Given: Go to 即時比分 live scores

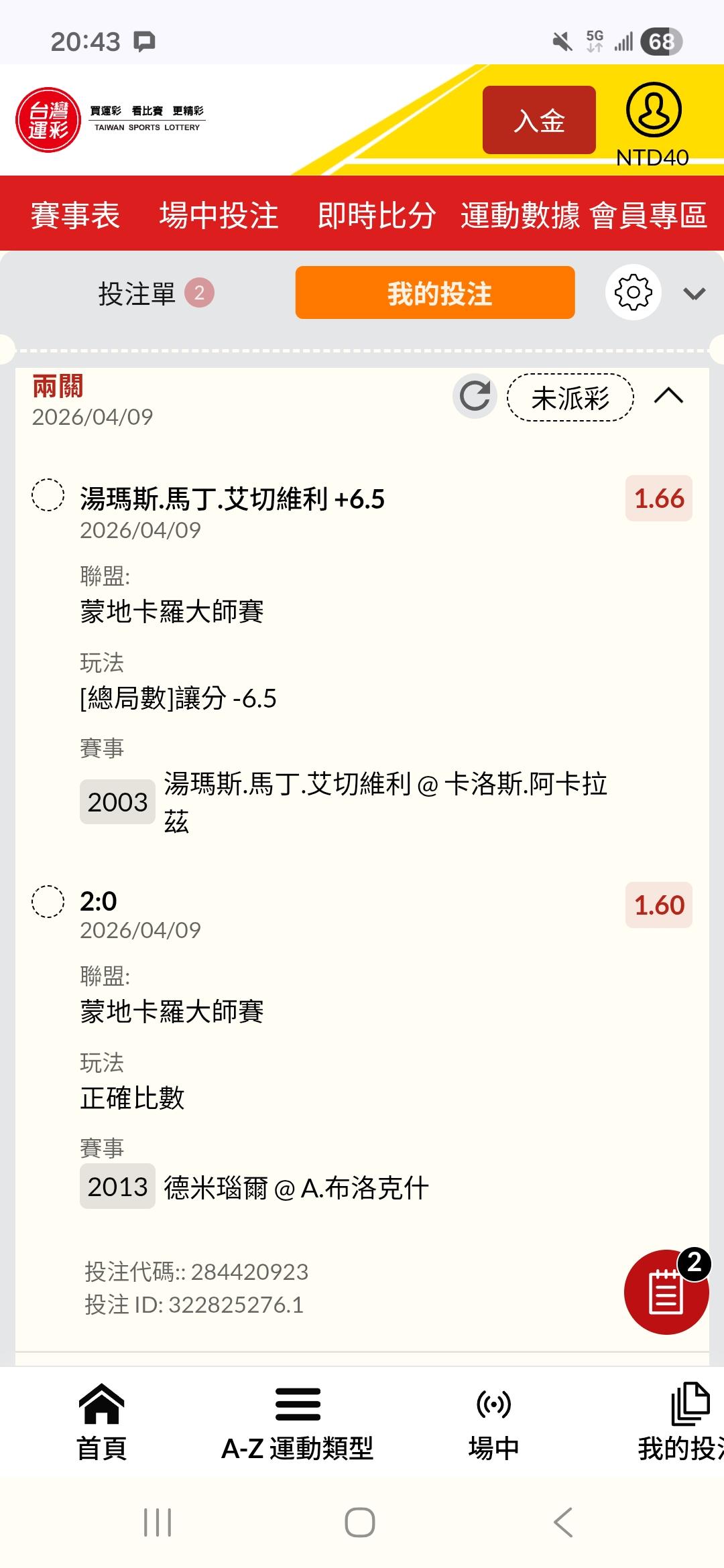Looking at the screenshot, I should point(377,215).
